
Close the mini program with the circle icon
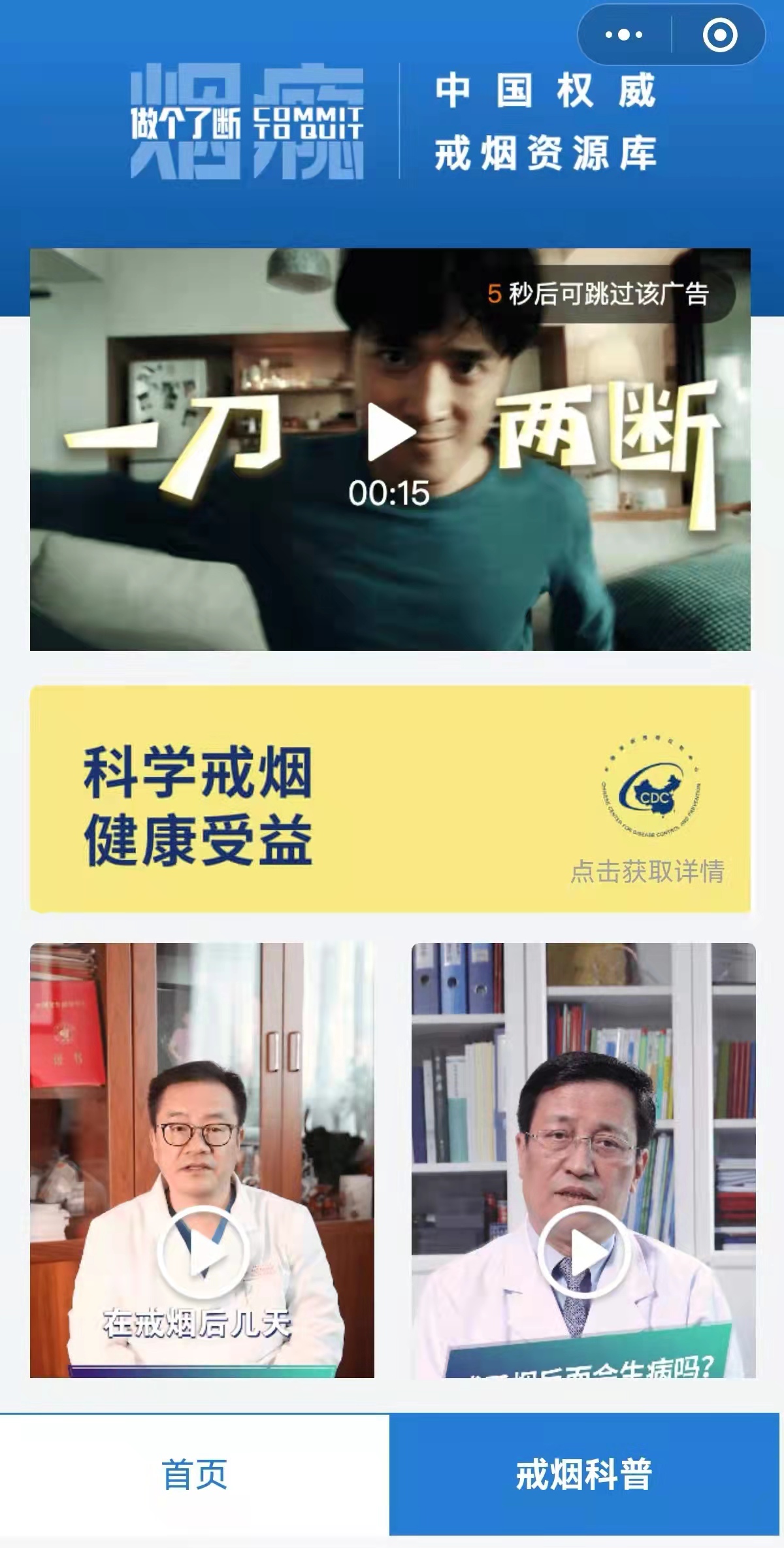coord(719,35)
